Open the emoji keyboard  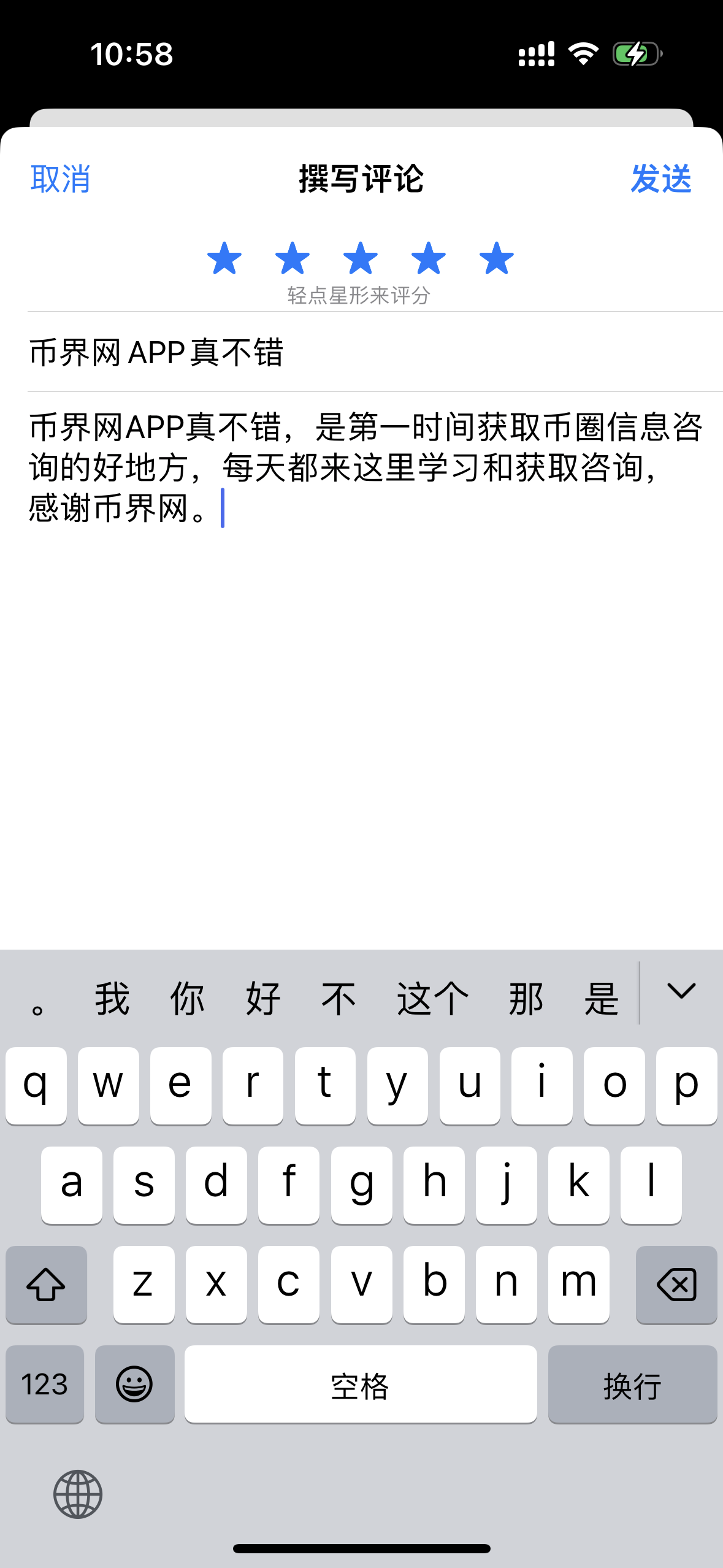pyautogui.click(x=134, y=1385)
